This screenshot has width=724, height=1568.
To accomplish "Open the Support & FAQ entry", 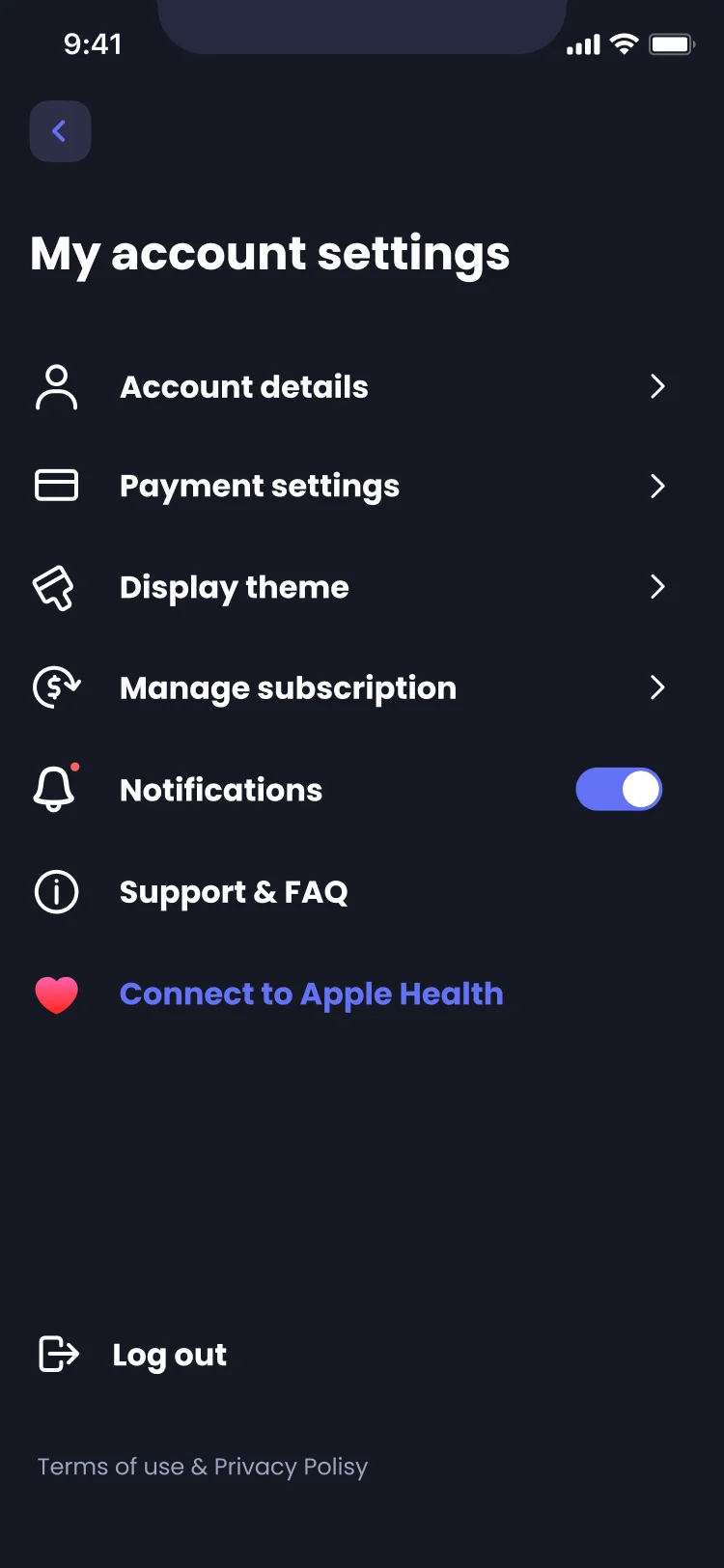I will tap(234, 891).
